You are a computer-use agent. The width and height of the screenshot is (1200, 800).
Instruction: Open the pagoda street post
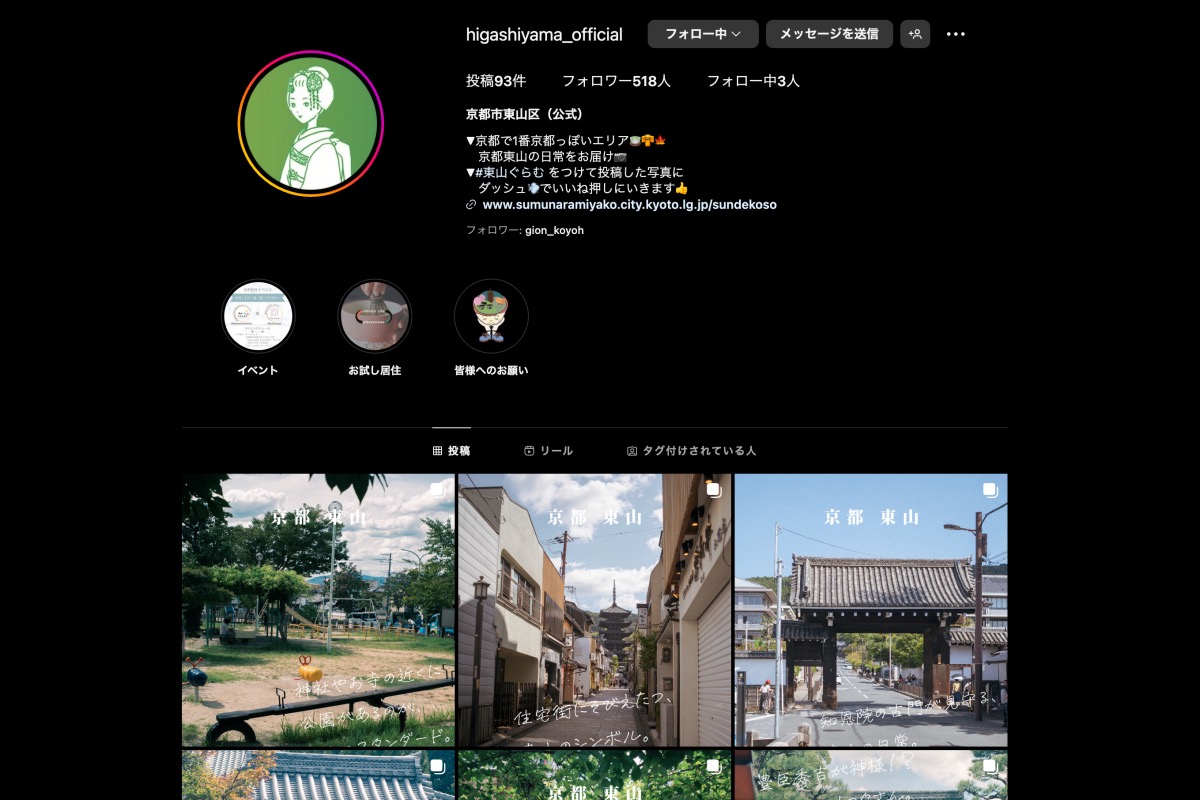pyautogui.click(x=595, y=610)
